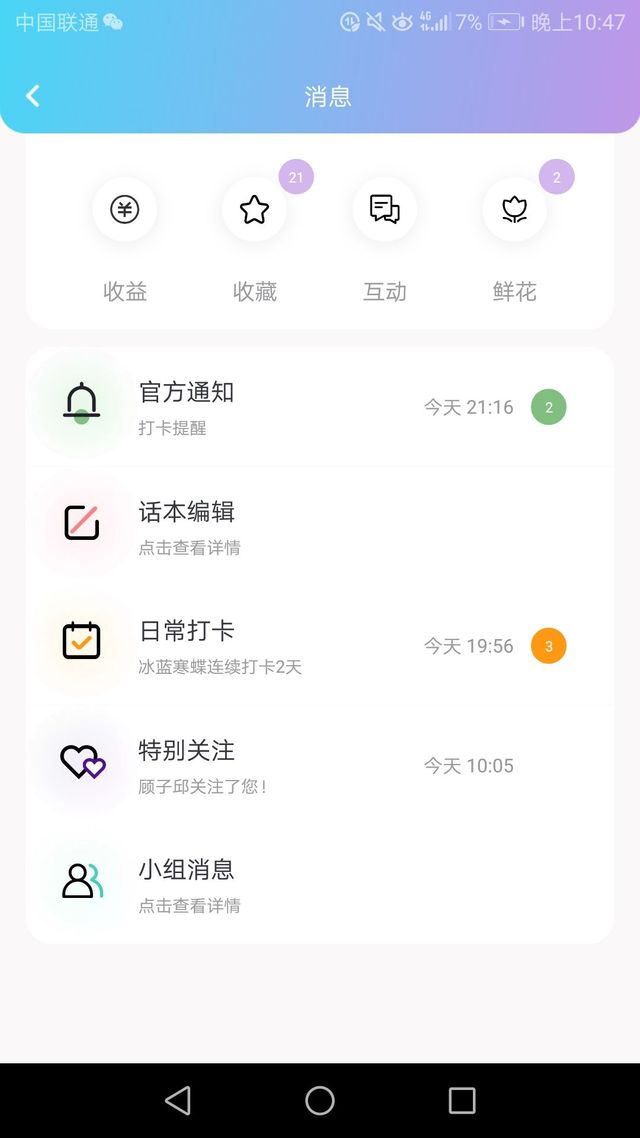This screenshot has width=640, height=1138.
Task: View 互动 interaction messages
Action: coord(385,240)
